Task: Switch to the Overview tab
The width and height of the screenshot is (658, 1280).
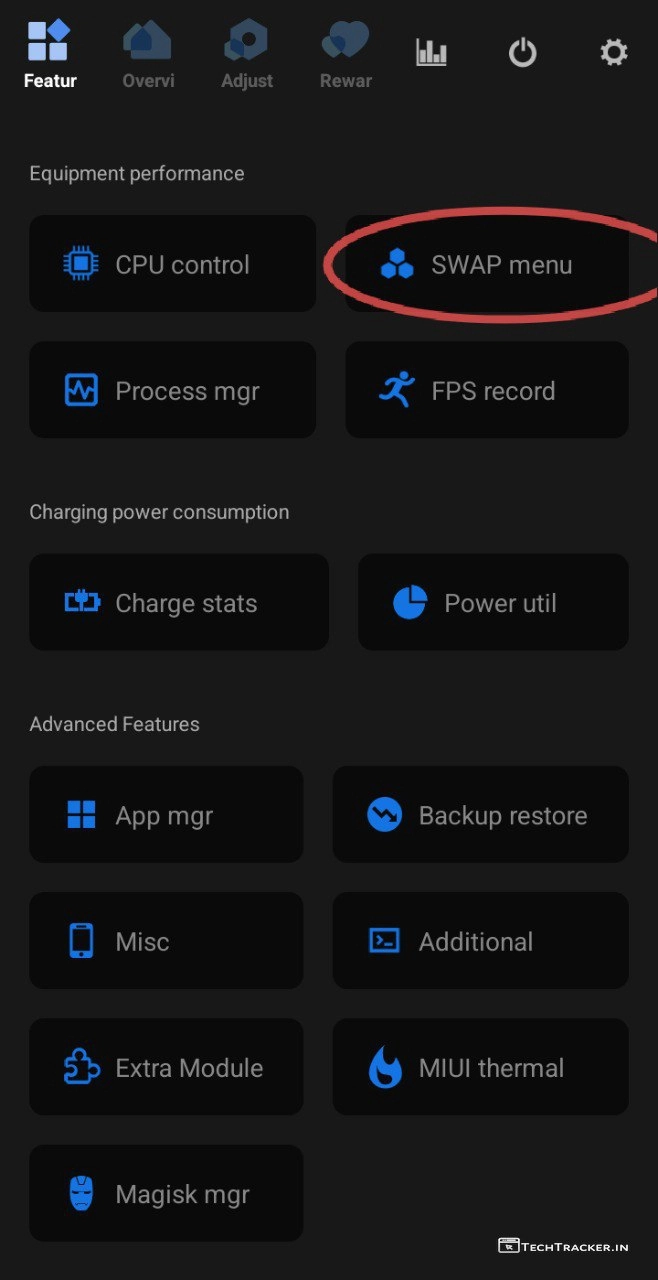Action: click(148, 56)
